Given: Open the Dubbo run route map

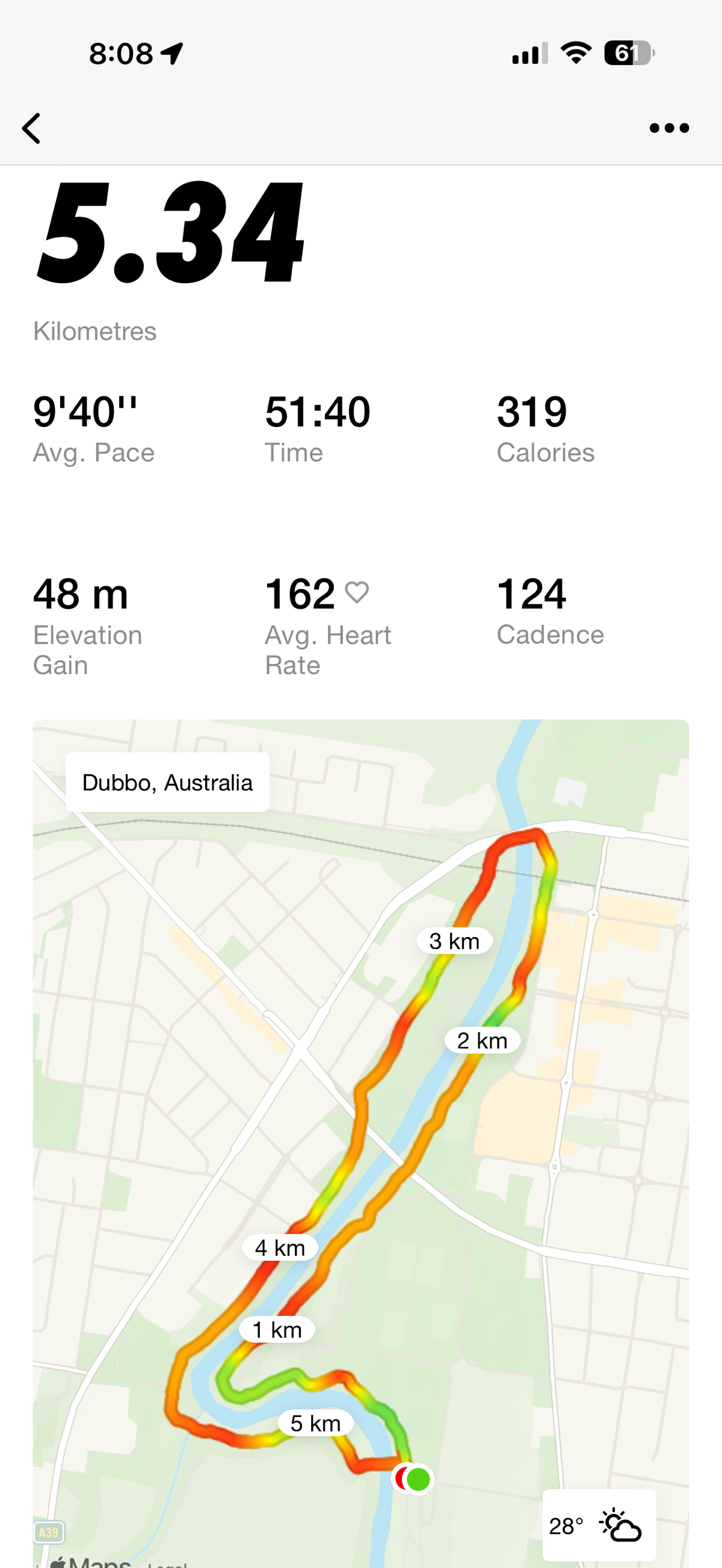Looking at the screenshot, I should (x=360, y=1145).
